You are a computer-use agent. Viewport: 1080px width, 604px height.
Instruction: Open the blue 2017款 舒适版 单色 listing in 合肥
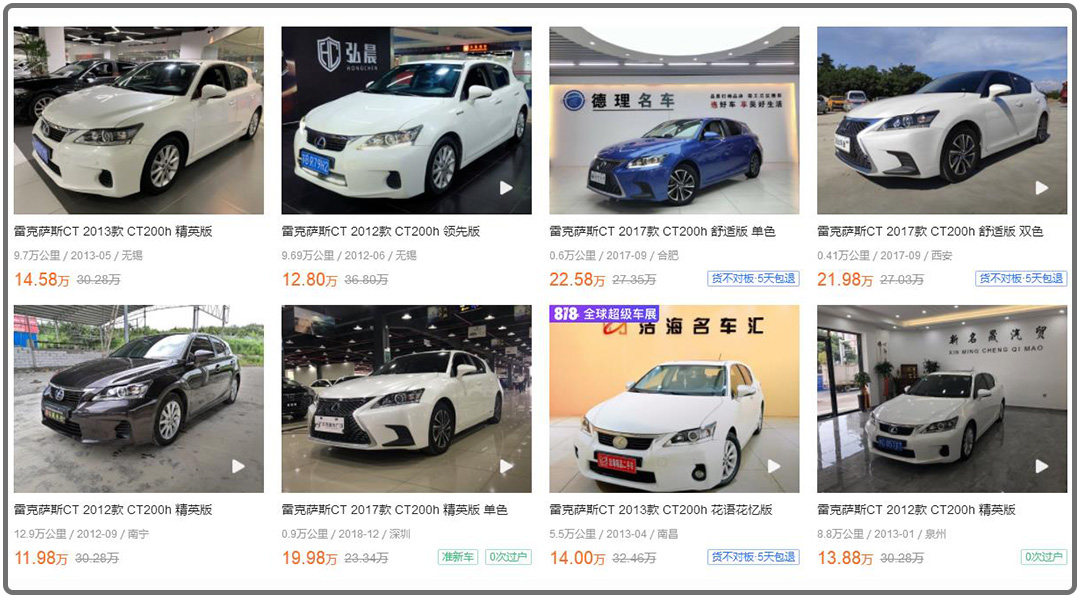[x=674, y=120]
